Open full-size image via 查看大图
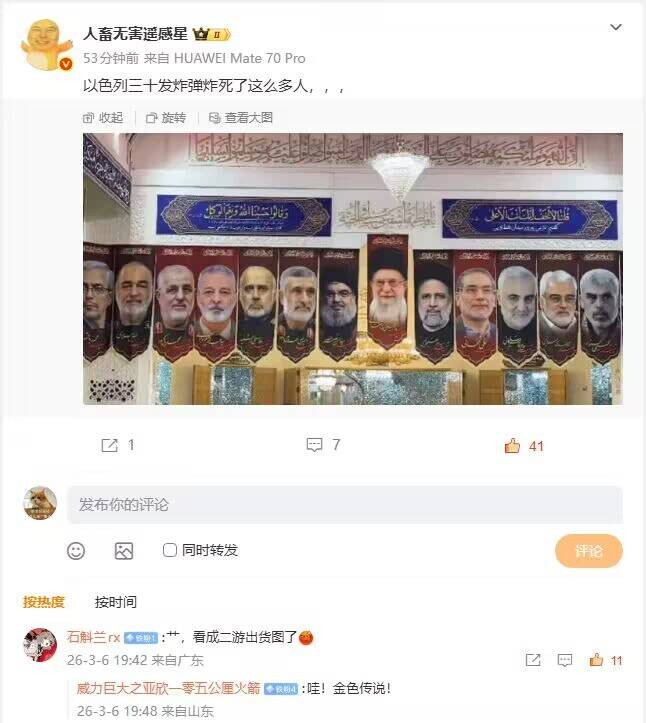This screenshot has width=646, height=723. [240, 118]
